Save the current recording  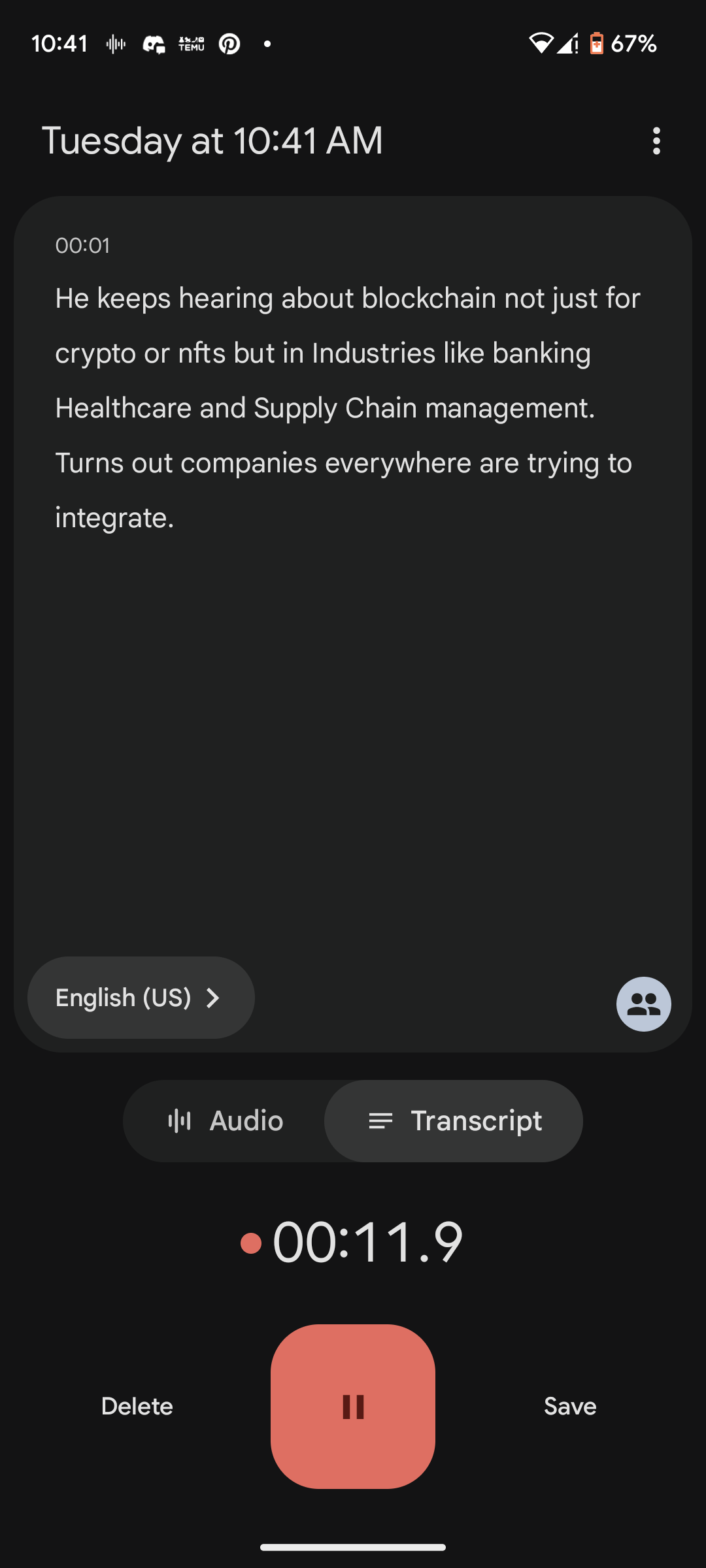tap(570, 1407)
